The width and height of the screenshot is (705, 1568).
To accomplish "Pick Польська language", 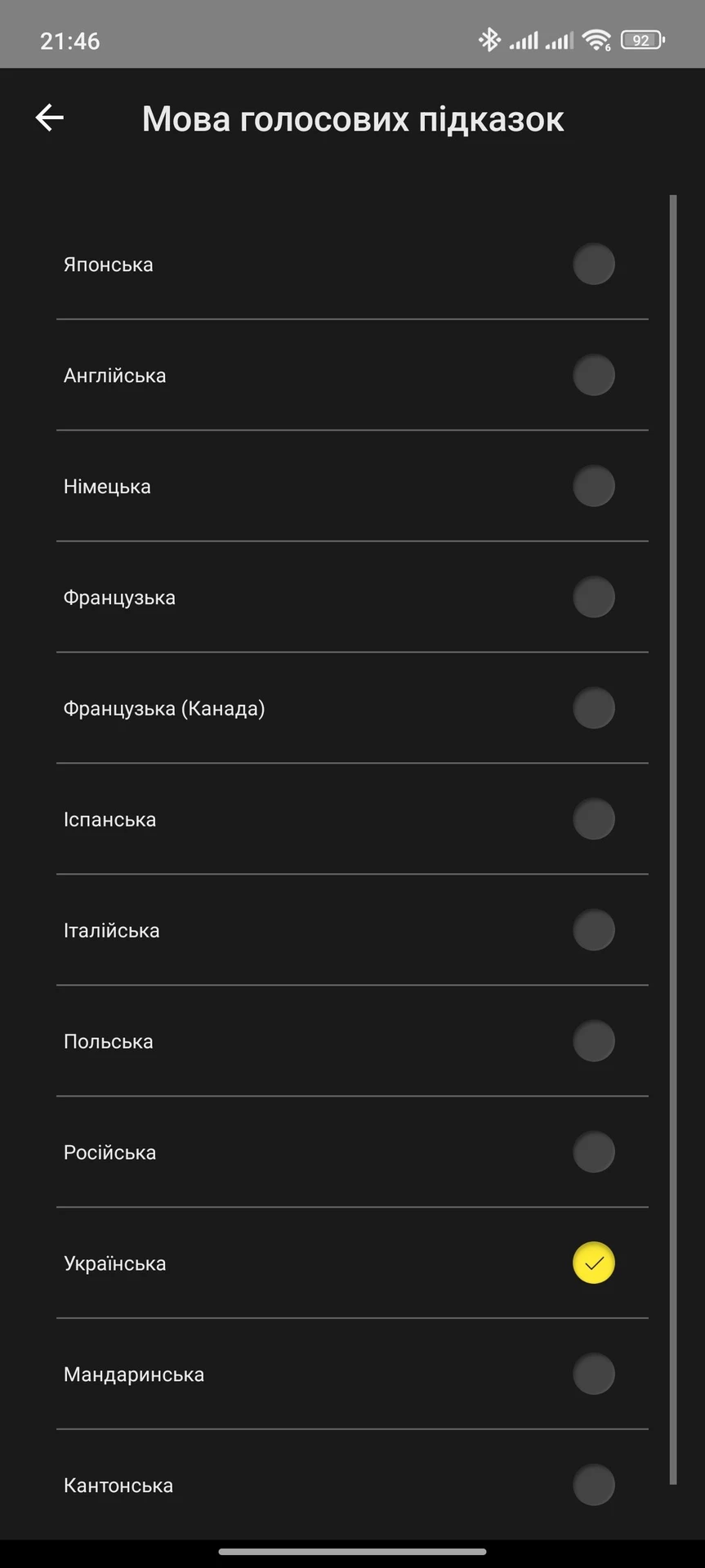I will coord(352,1042).
